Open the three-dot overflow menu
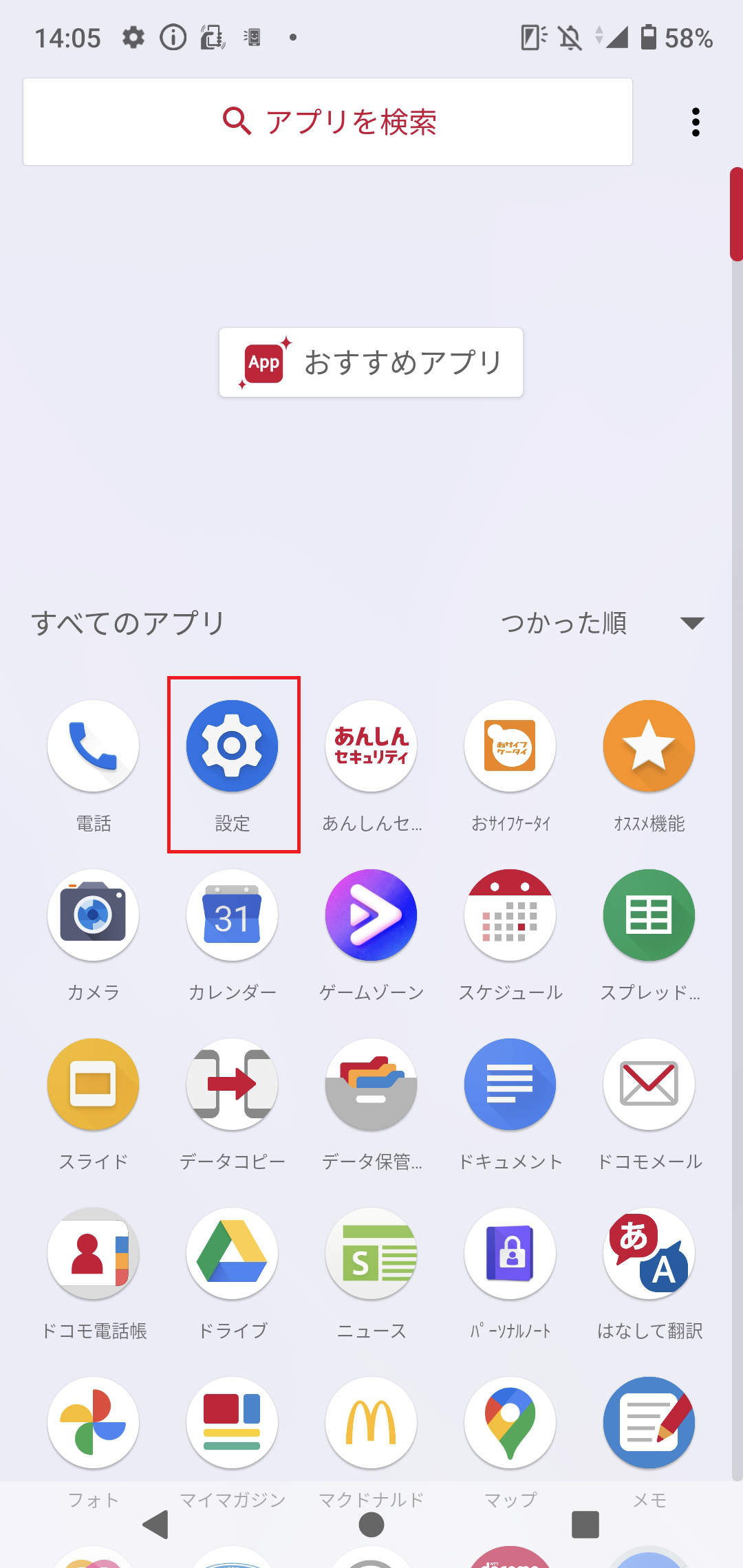Viewport: 743px width, 1568px height. coord(695,122)
